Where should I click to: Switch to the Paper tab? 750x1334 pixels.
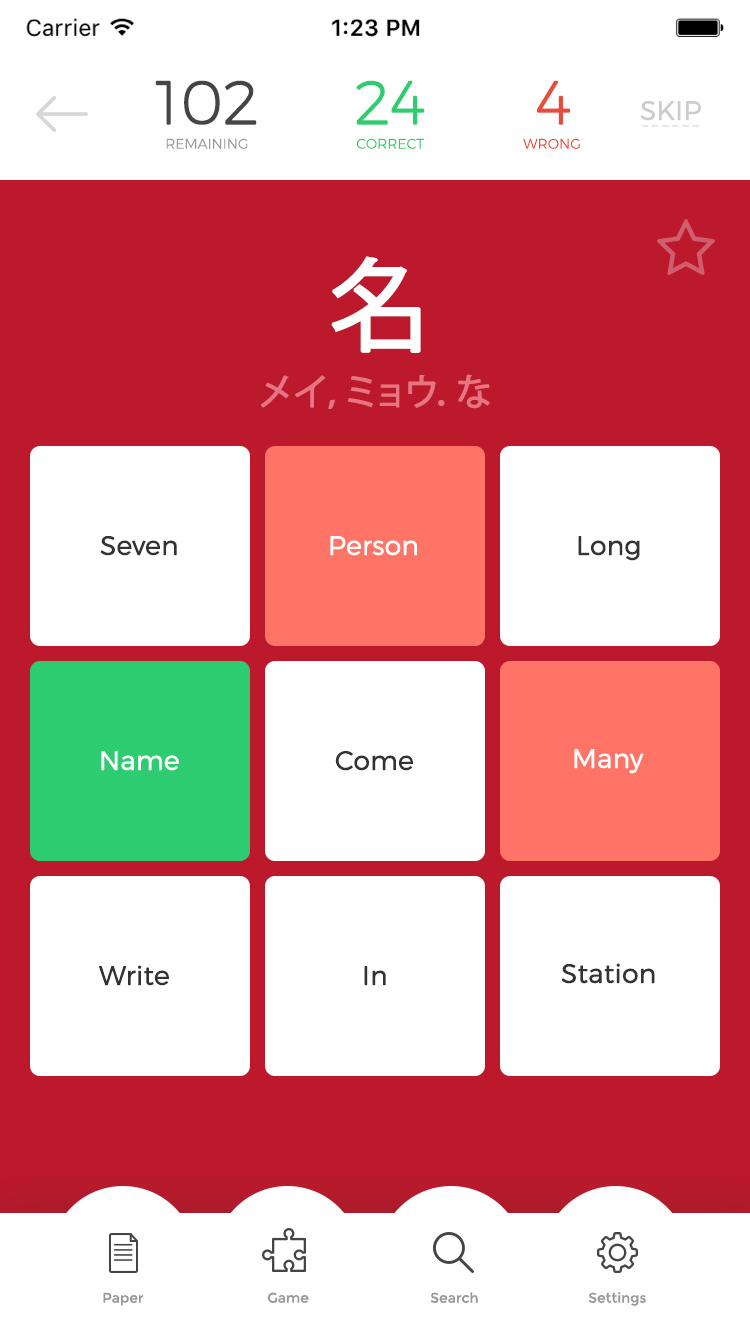[x=123, y=1266]
